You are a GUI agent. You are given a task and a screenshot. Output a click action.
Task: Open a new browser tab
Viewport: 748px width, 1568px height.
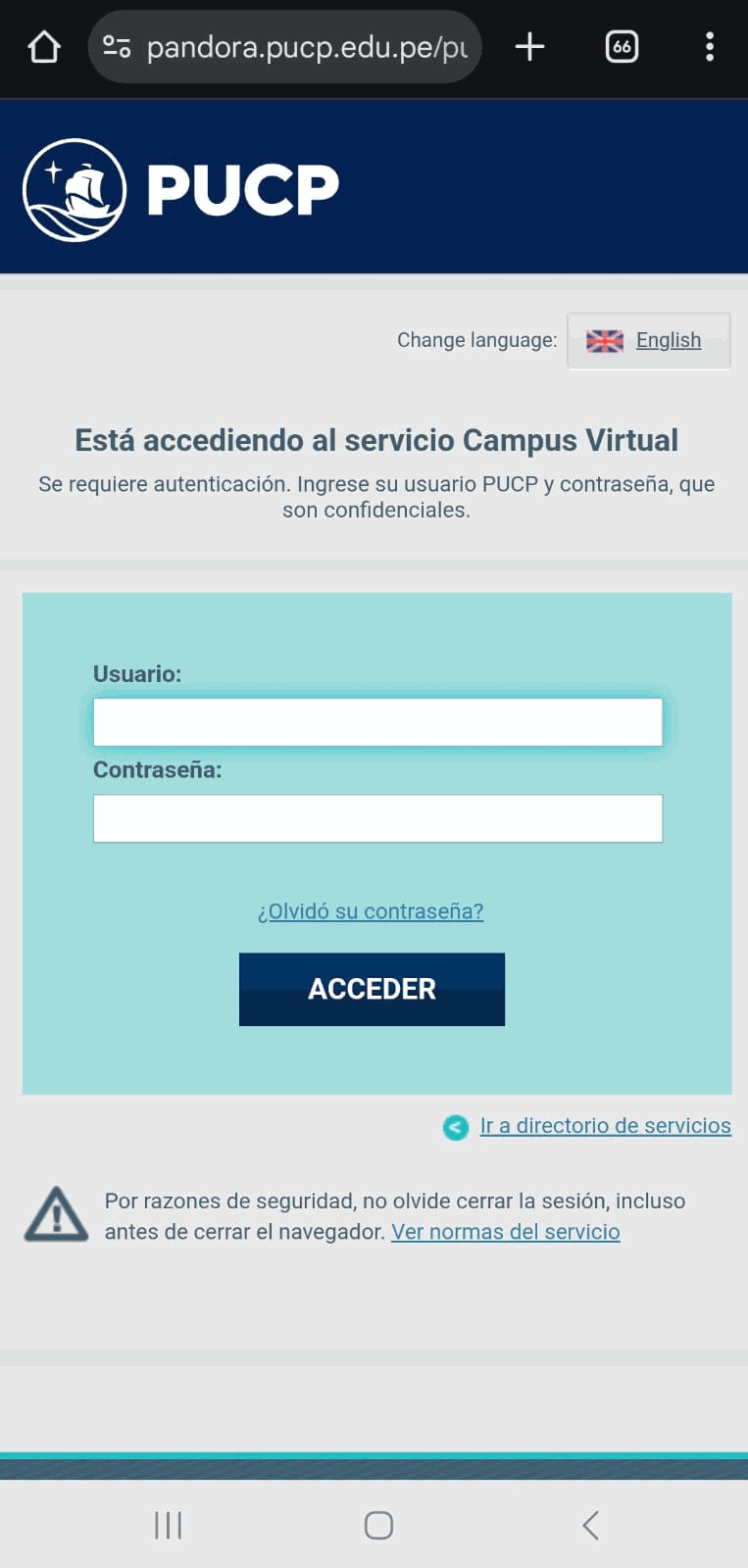tap(529, 47)
